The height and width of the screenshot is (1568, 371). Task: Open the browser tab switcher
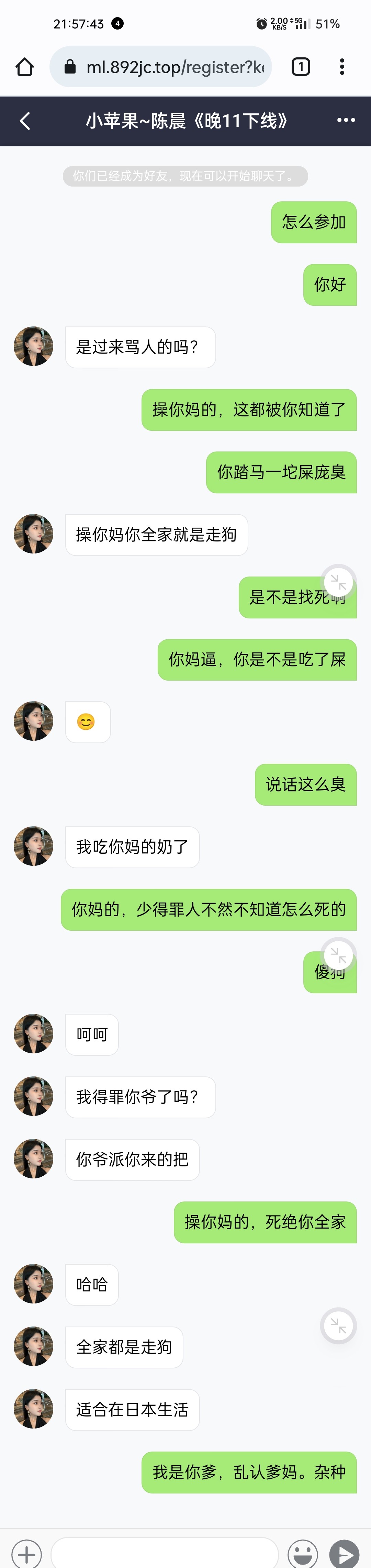tap(301, 67)
